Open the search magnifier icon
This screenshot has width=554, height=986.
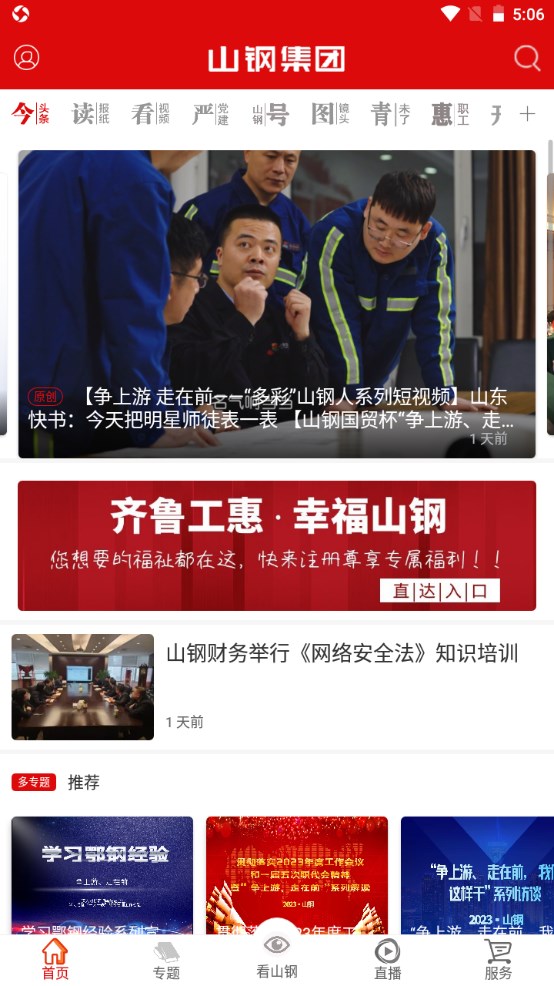(x=527, y=58)
